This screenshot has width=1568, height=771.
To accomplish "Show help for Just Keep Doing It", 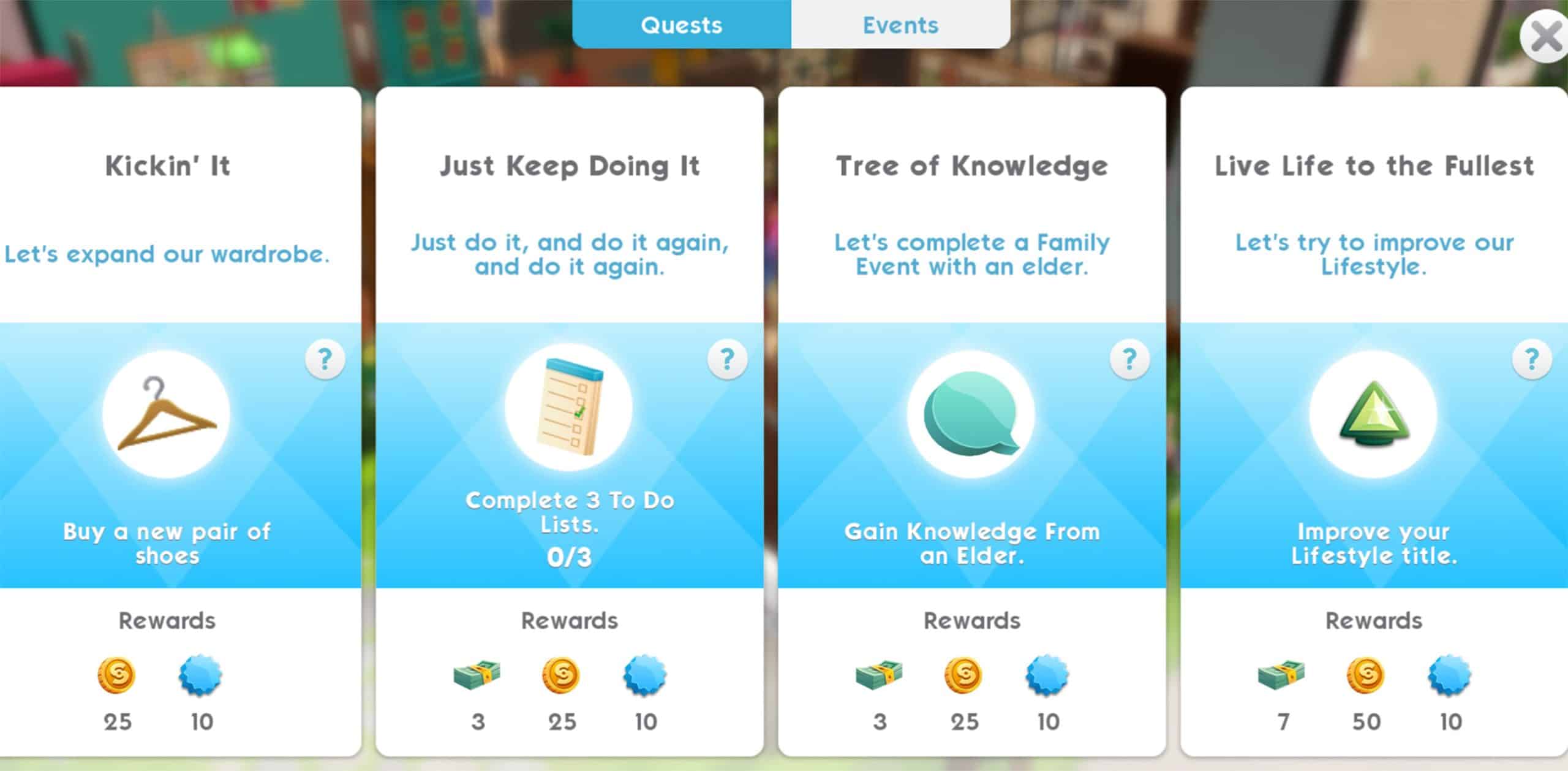I will point(727,359).
